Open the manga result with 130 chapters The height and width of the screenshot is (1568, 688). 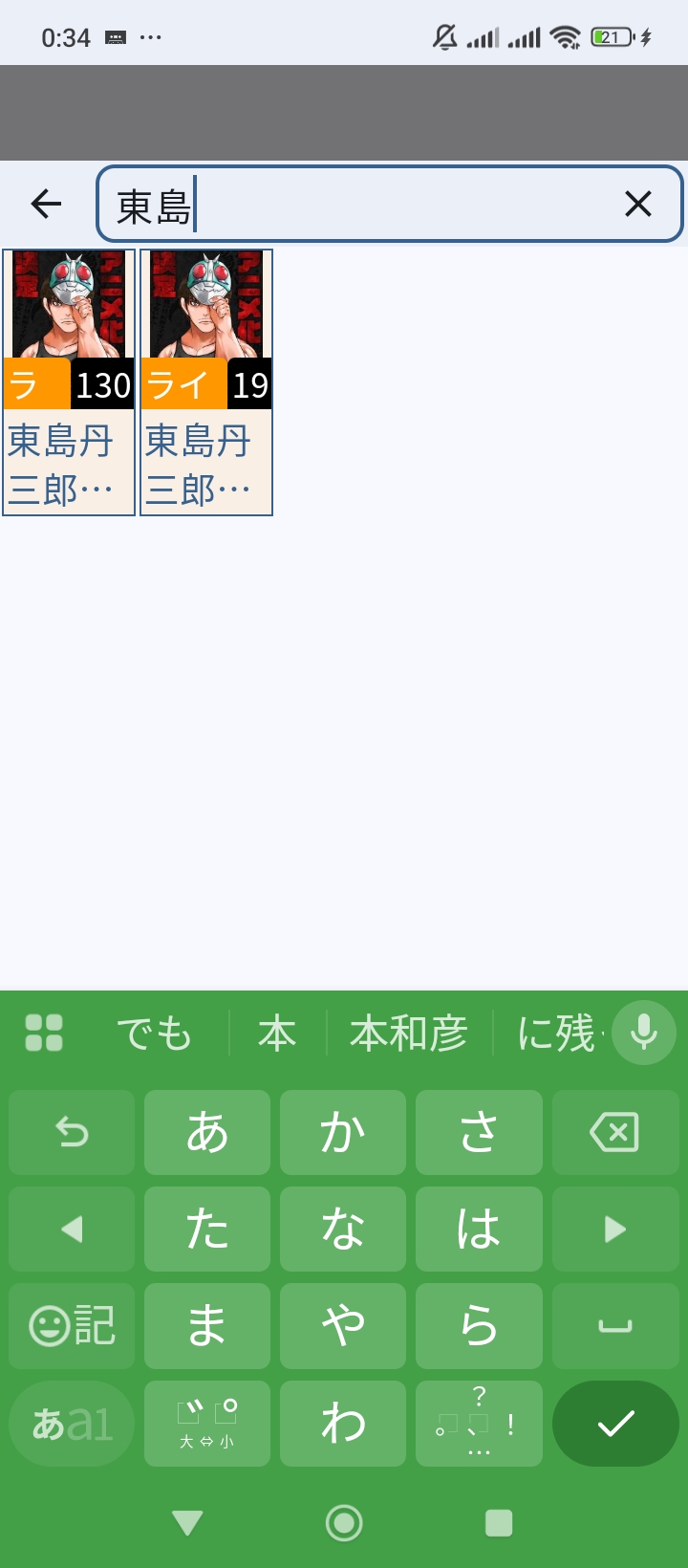(x=69, y=382)
